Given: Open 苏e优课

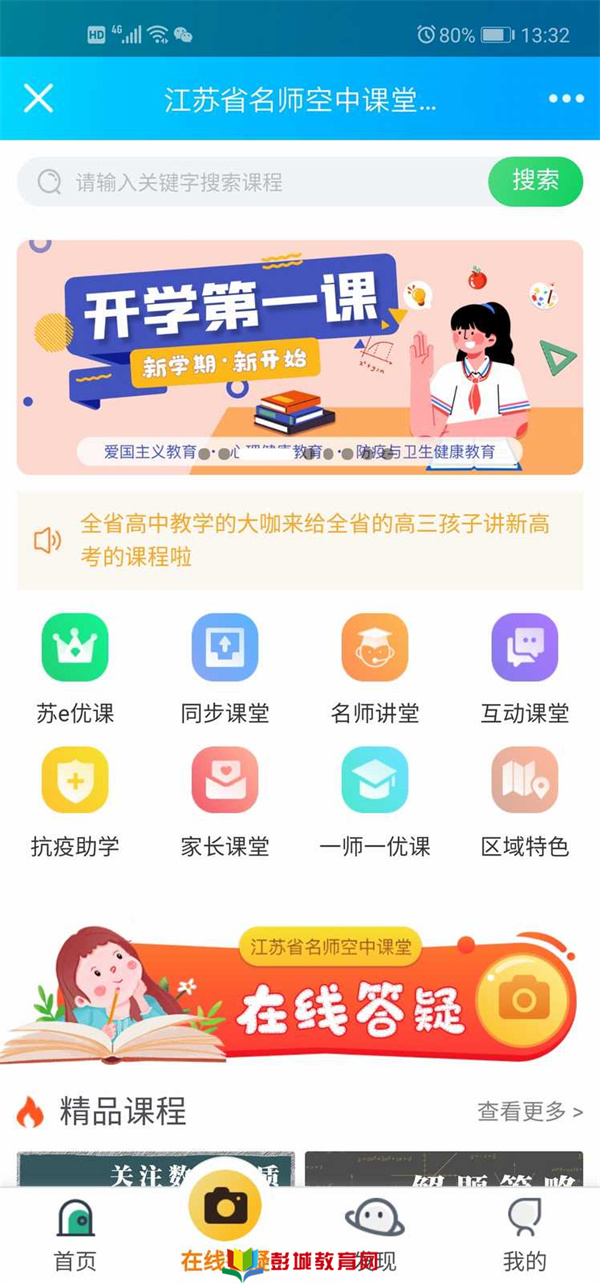Looking at the screenshot, I should [75, 667].
